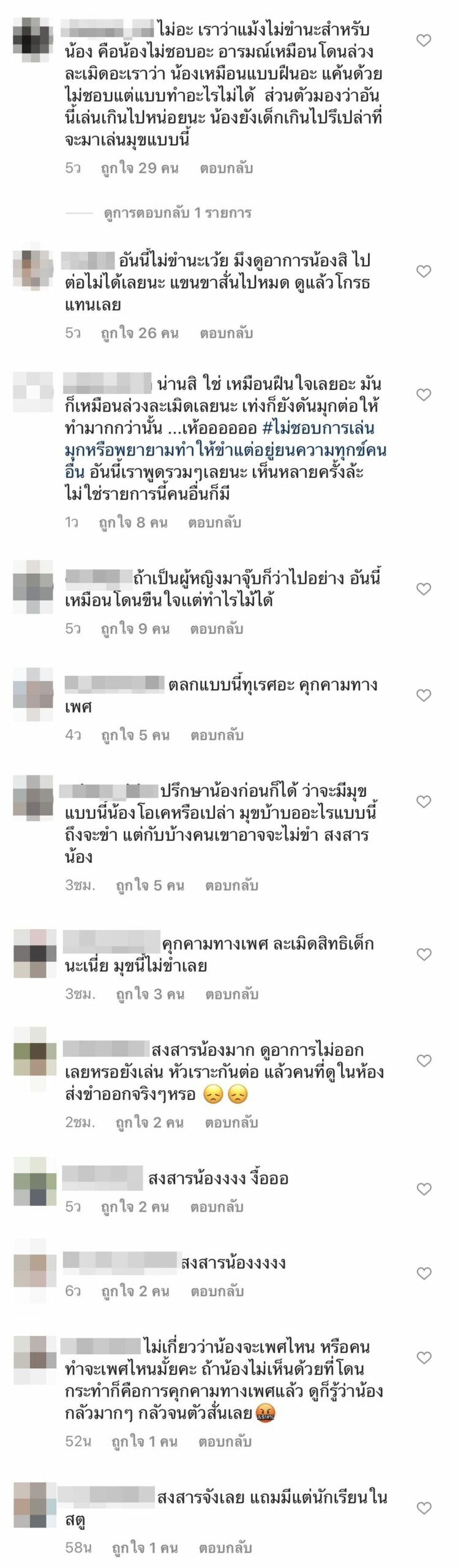This screenshot has height=1568, width=458.
Task: Expand ดูการตอบกลับ 1 รายการ replies
Action: pos(178,213)
